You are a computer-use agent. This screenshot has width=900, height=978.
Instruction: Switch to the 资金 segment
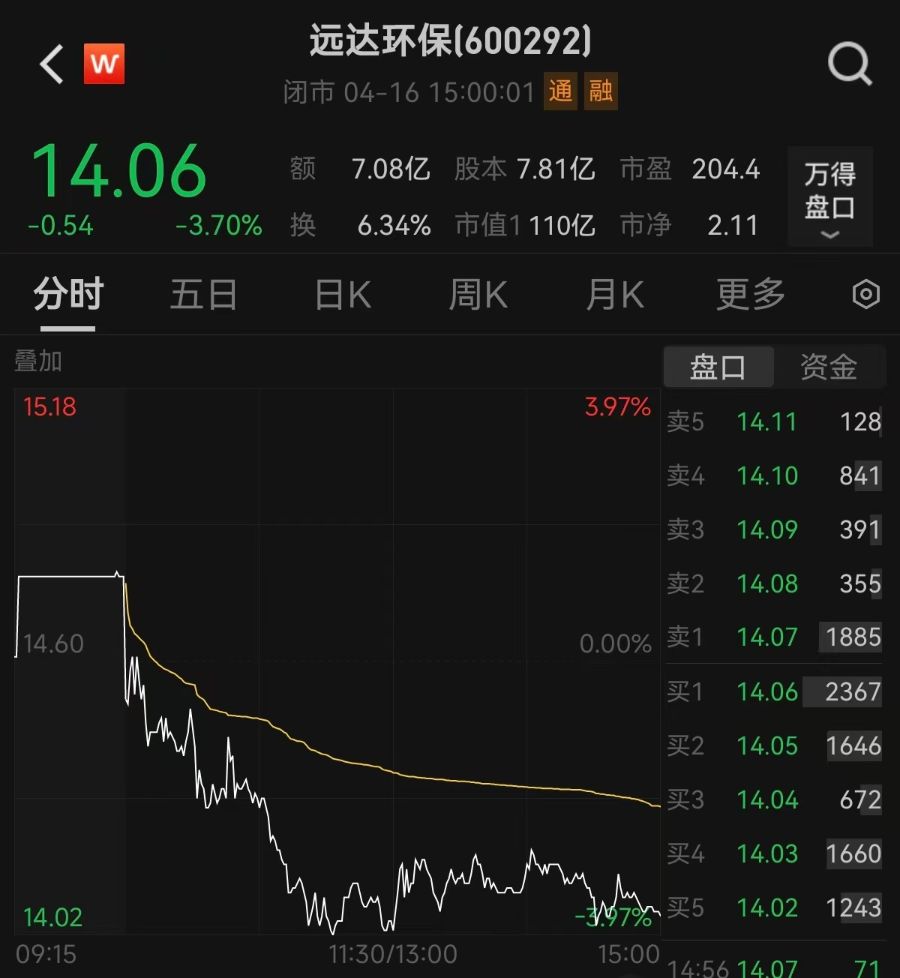(x=828, y=367)
